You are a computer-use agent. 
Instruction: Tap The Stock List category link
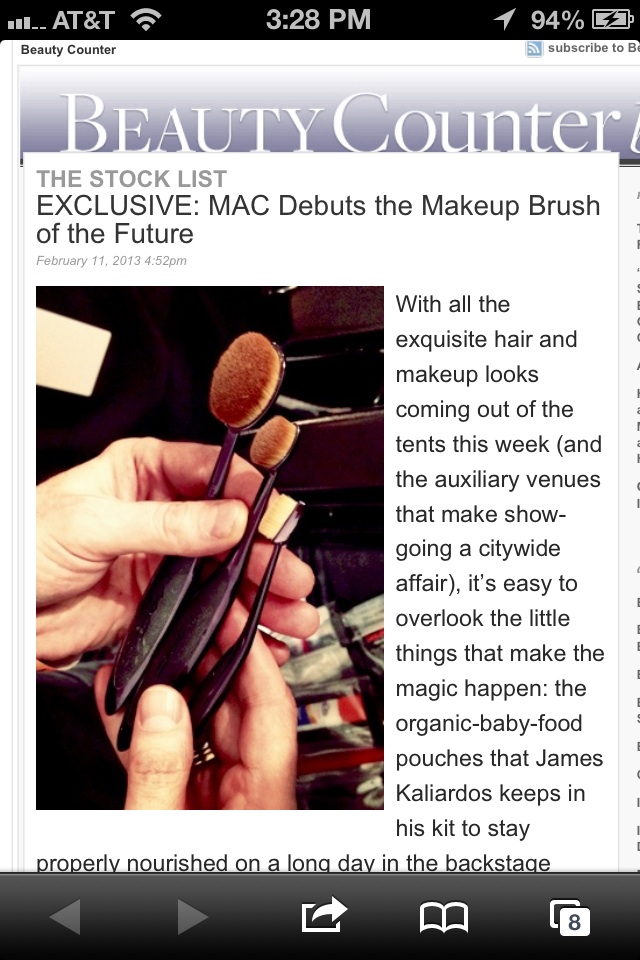point(131,179)
